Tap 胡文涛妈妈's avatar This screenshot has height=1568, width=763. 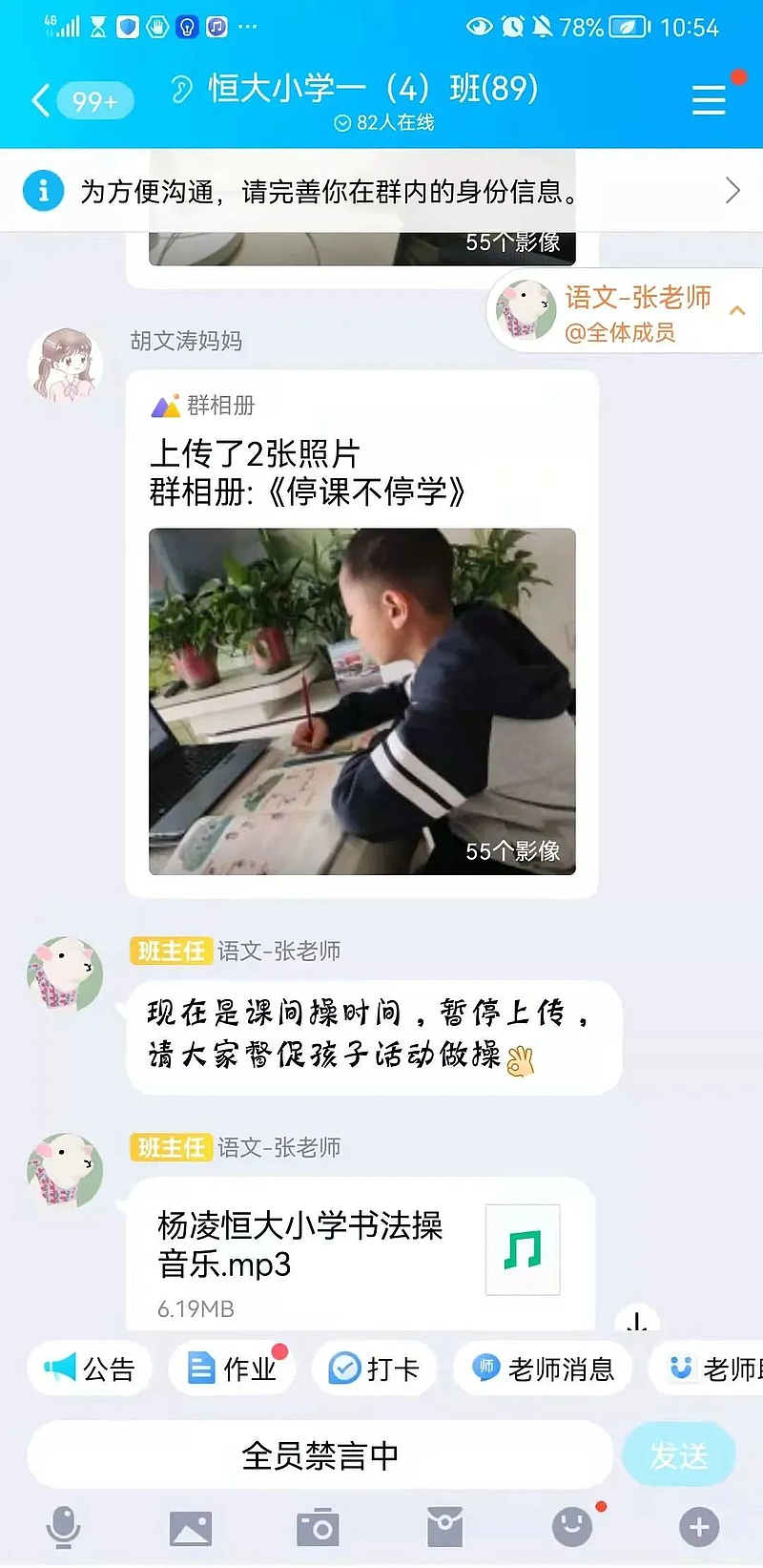pyautogui.click(x=65, y=365)
